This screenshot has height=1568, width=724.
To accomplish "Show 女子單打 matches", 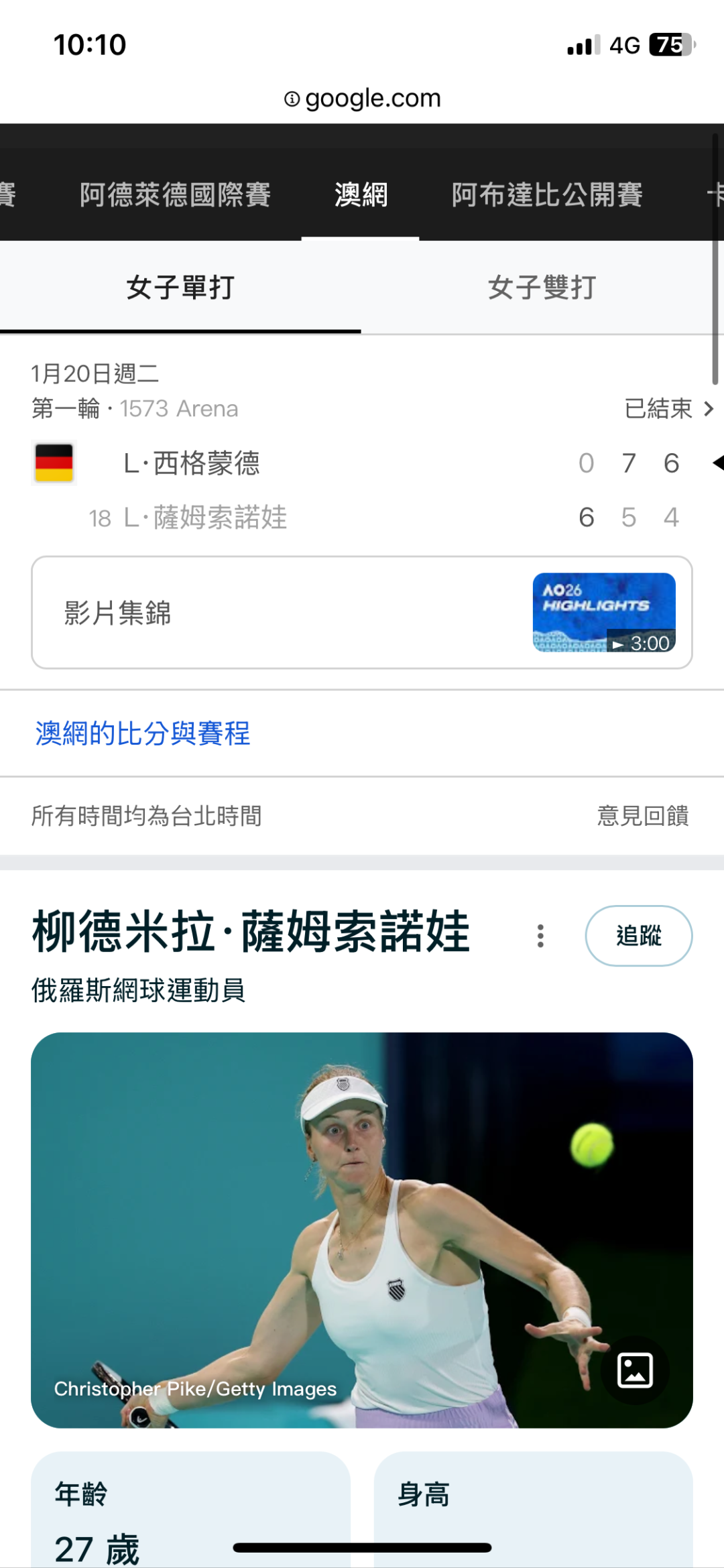I will pyautogui.click(x=180, y=288).
